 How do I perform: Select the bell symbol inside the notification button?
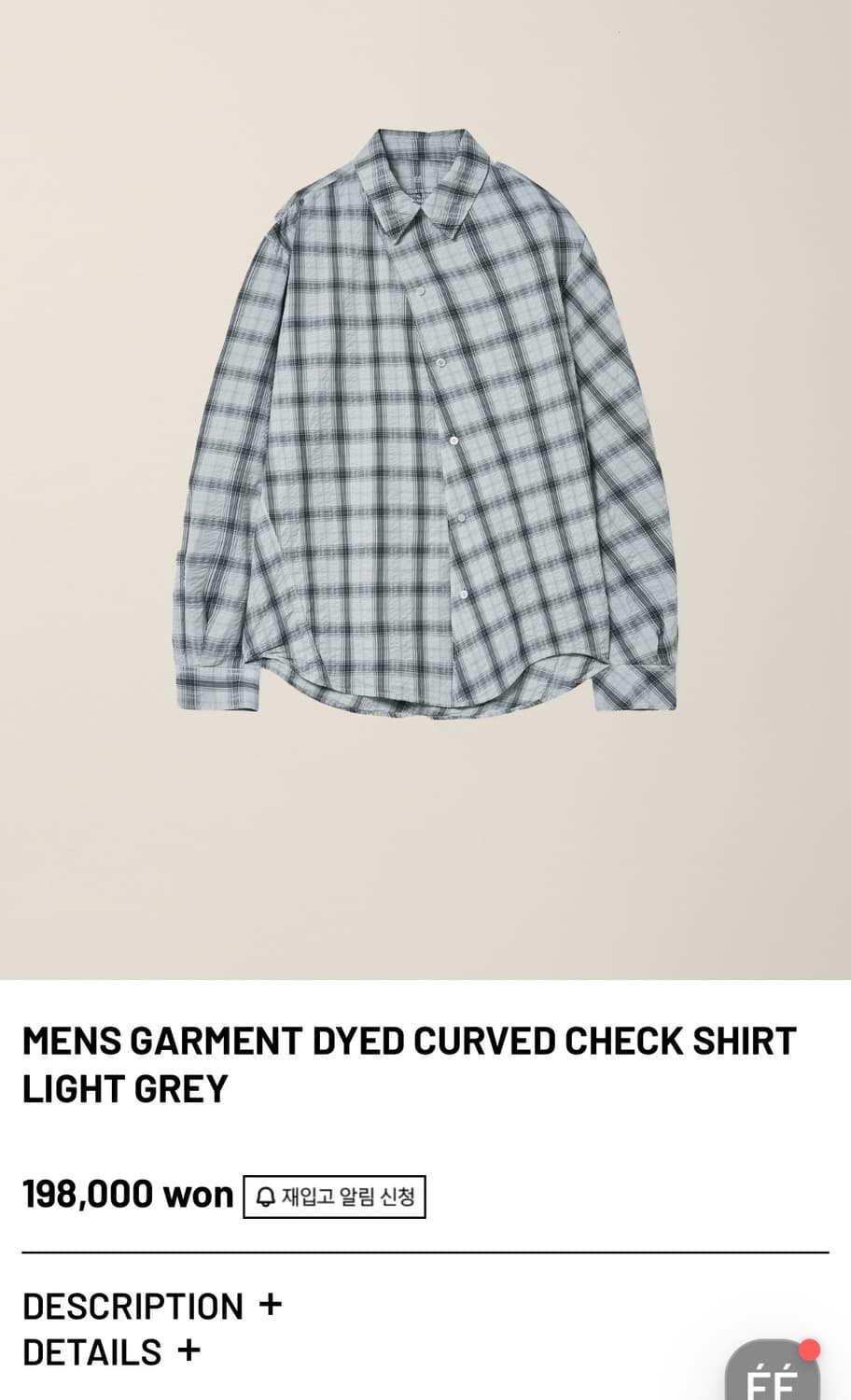pyautogui.click(x=264, y=1195)
